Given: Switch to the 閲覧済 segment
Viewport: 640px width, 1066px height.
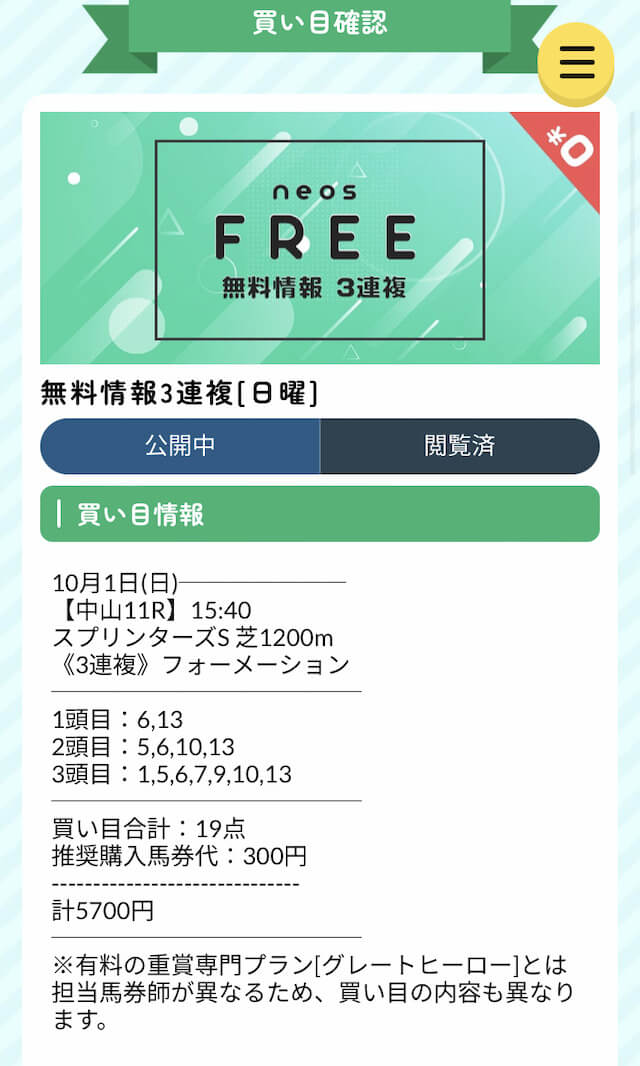Looking at the screenshot, I should [460, 446].
